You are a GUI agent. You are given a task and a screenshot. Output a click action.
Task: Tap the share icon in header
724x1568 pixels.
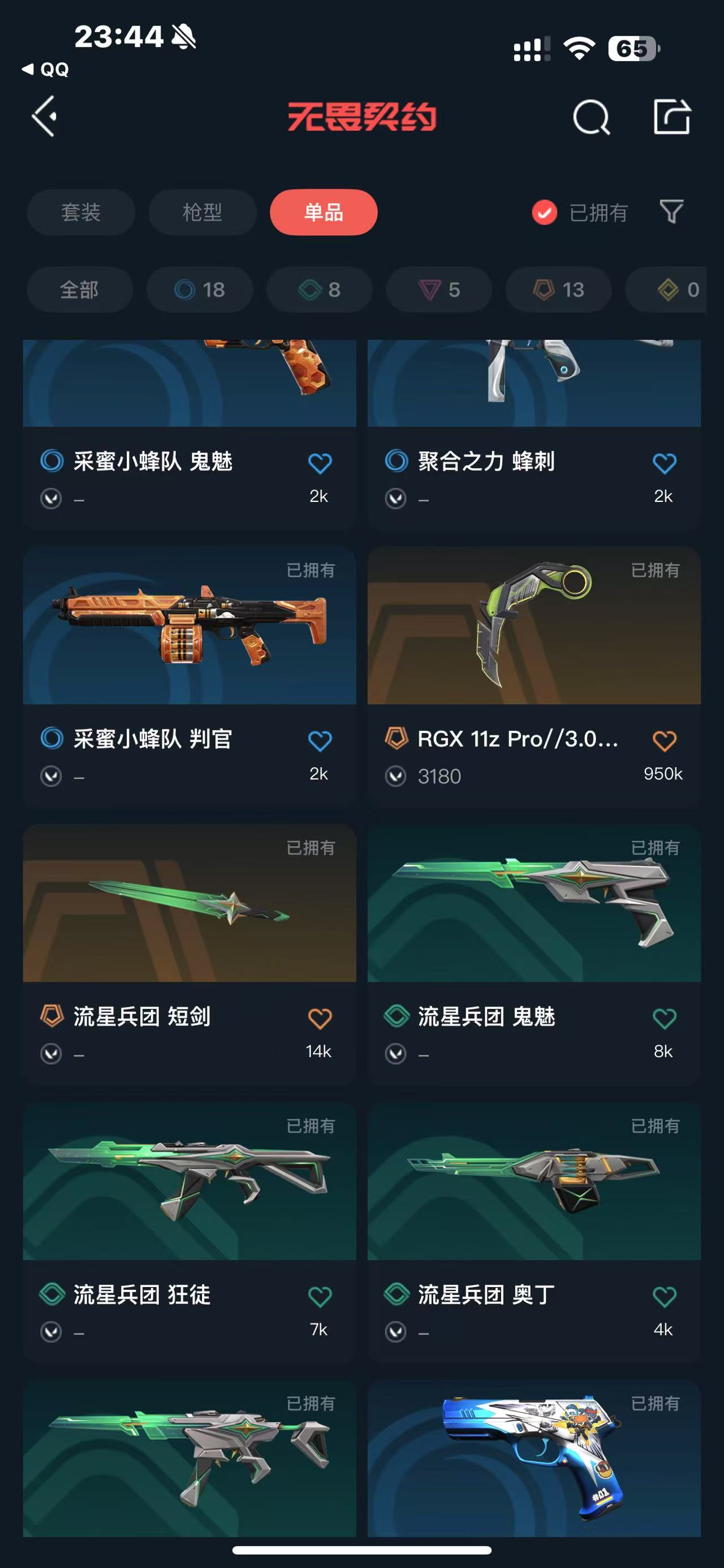(x=671, y=116)
